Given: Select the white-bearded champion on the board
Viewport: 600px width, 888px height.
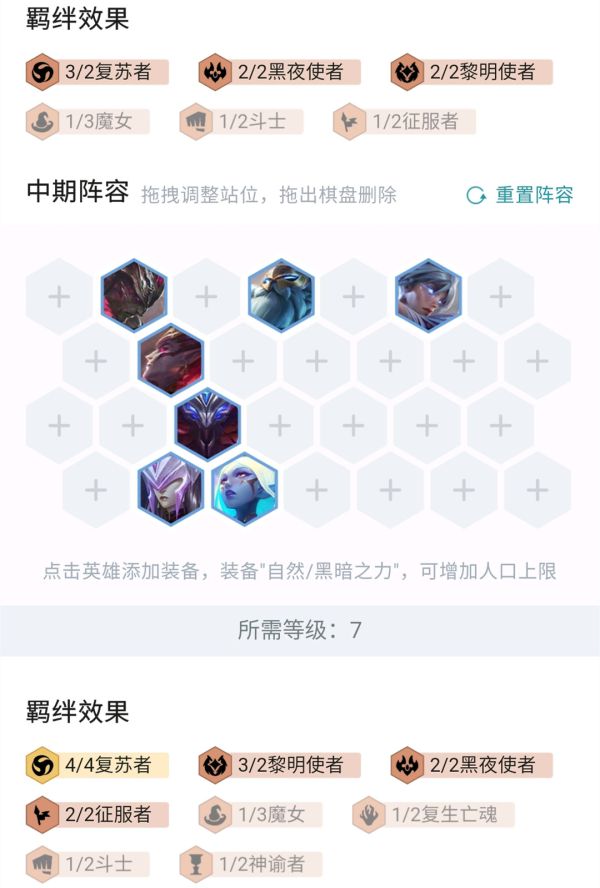Looking at the screenshot, I should (280, 296).
